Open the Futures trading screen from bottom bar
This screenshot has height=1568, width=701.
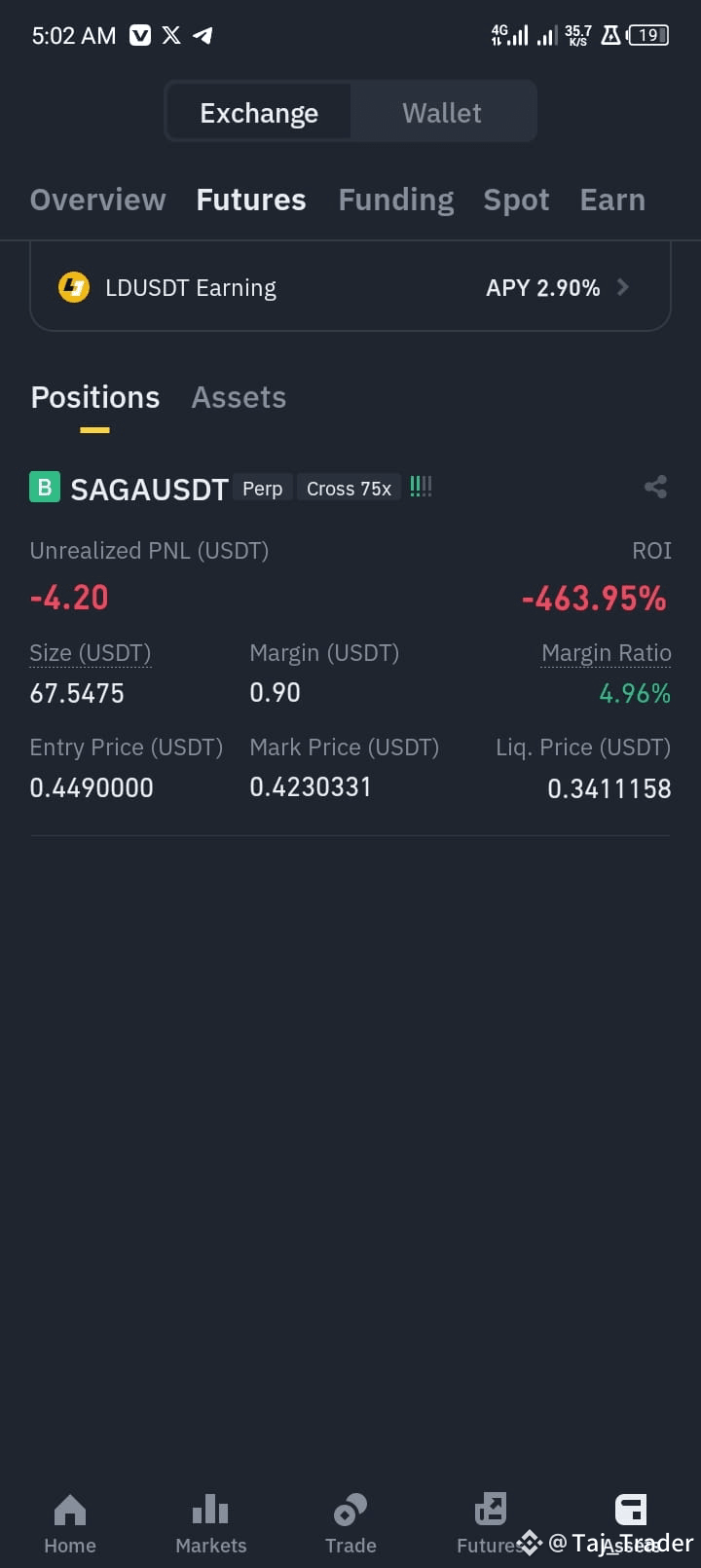(491, 1518)
